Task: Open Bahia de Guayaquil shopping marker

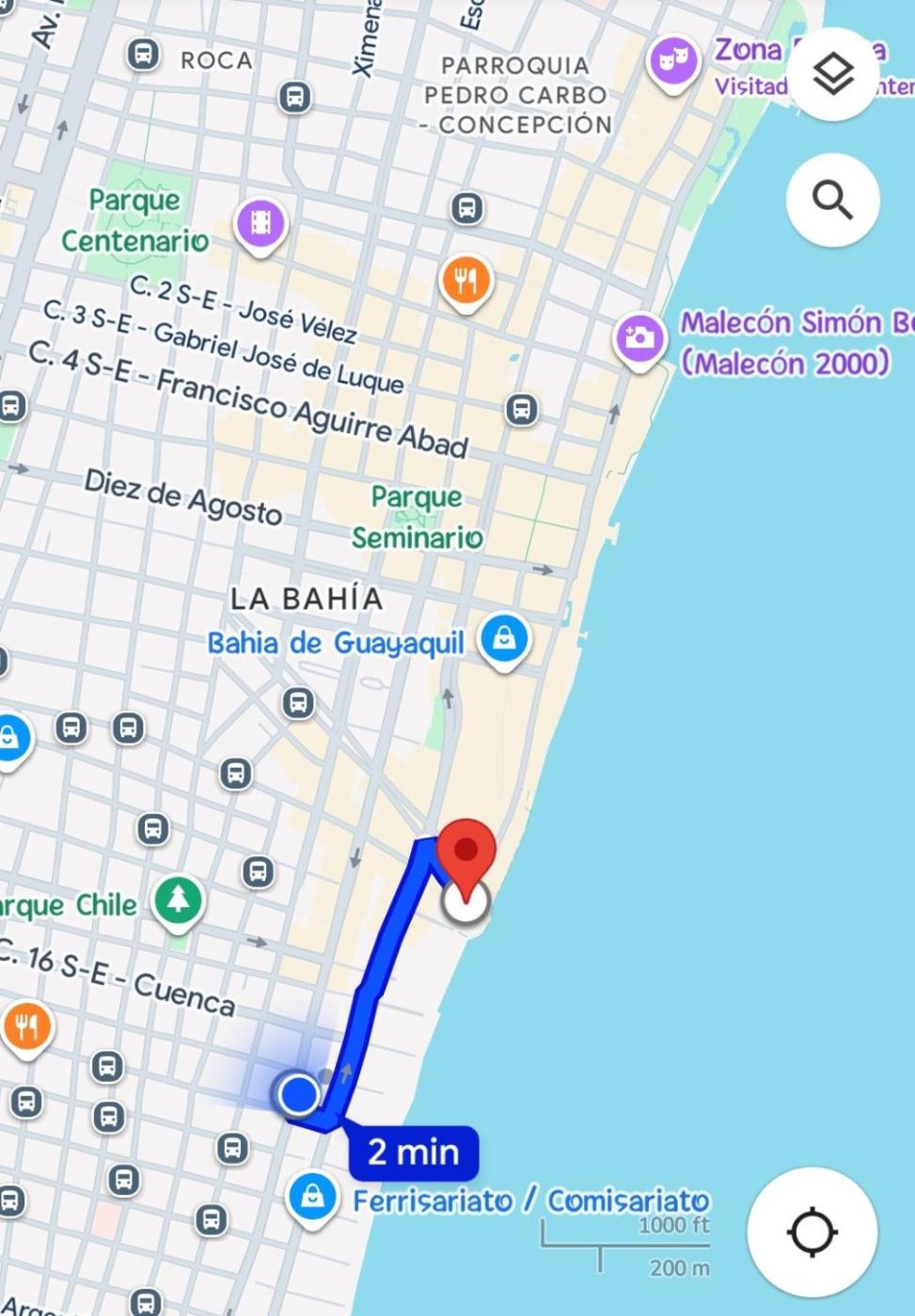Action: [x=504, y=639]
